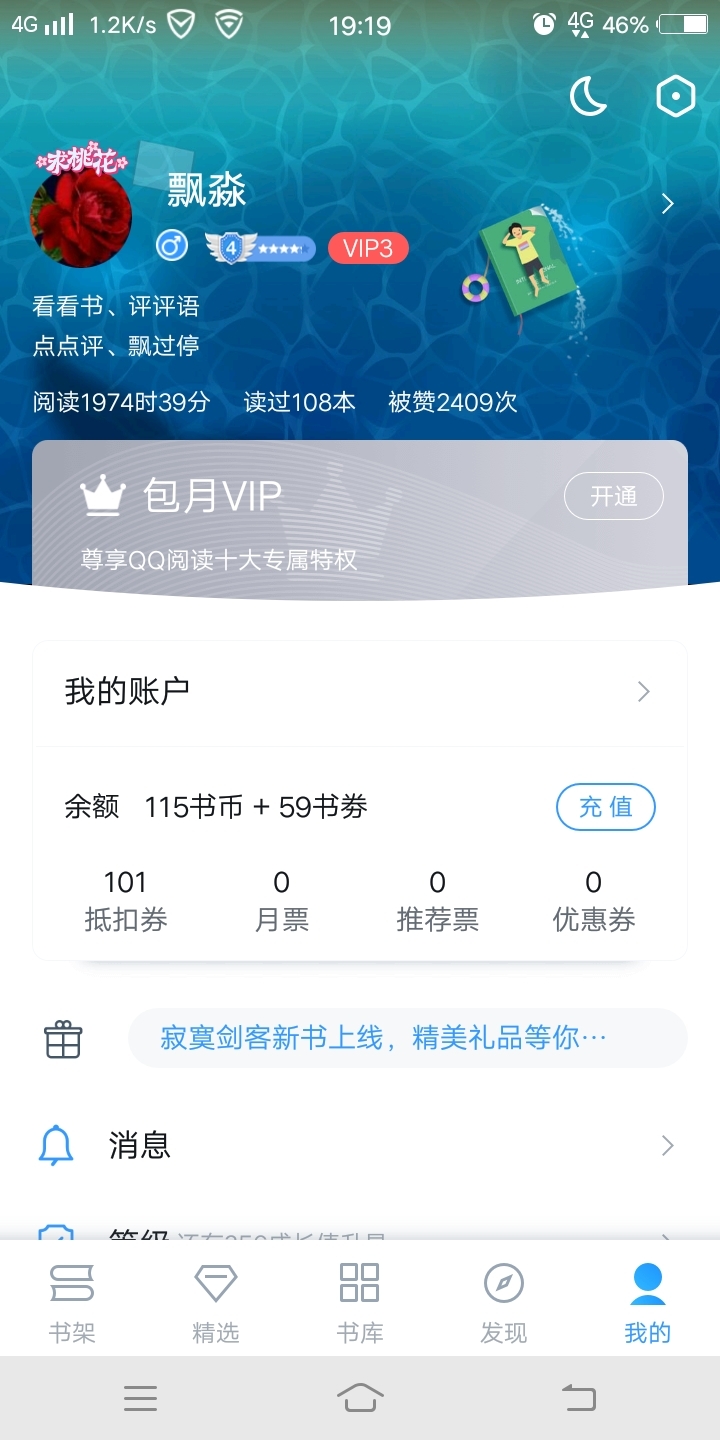
Task: View the 101 抵扣券
Action: pos(126,900)
